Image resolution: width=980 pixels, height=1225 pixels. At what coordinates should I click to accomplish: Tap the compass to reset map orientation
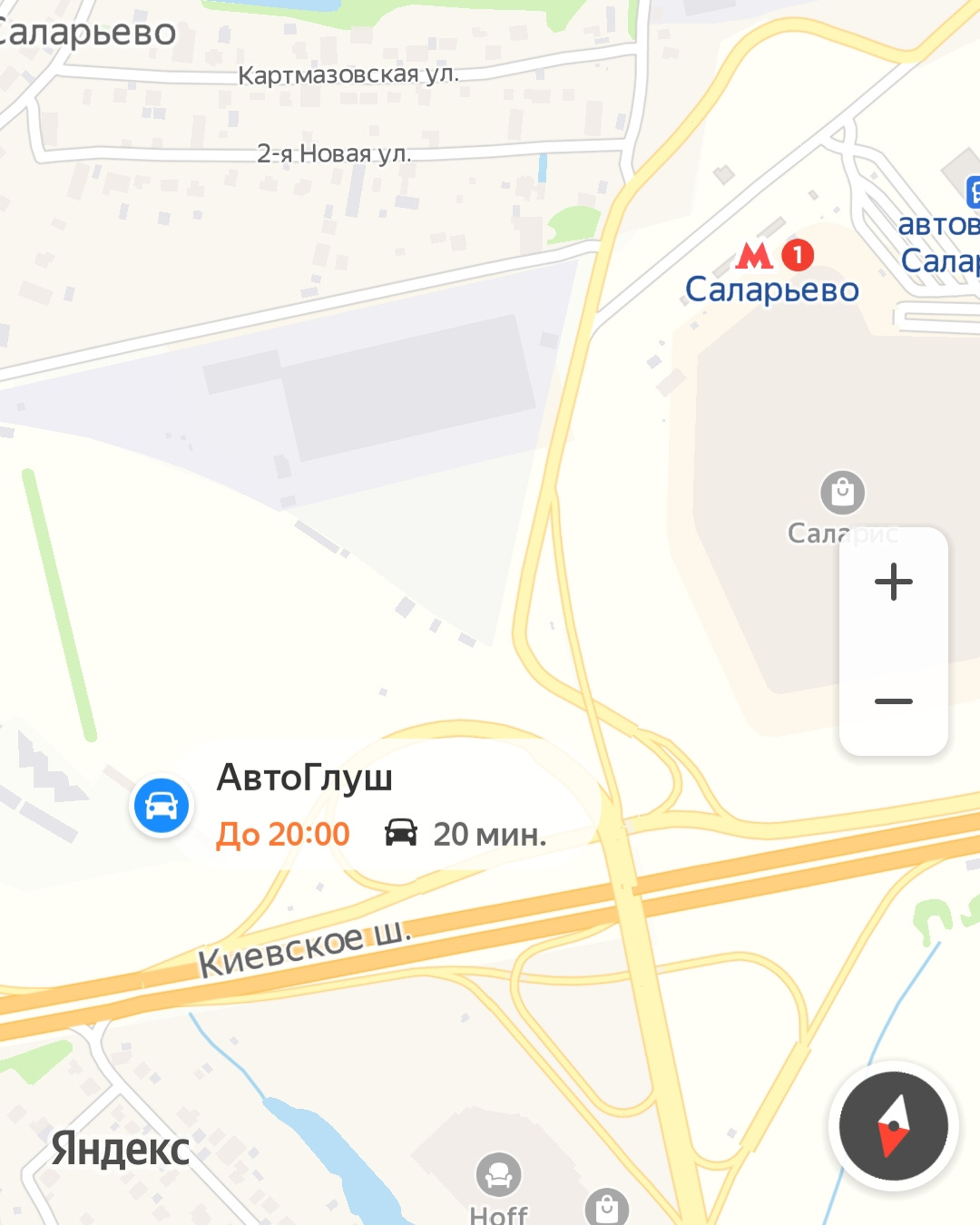pos(893,1126)
